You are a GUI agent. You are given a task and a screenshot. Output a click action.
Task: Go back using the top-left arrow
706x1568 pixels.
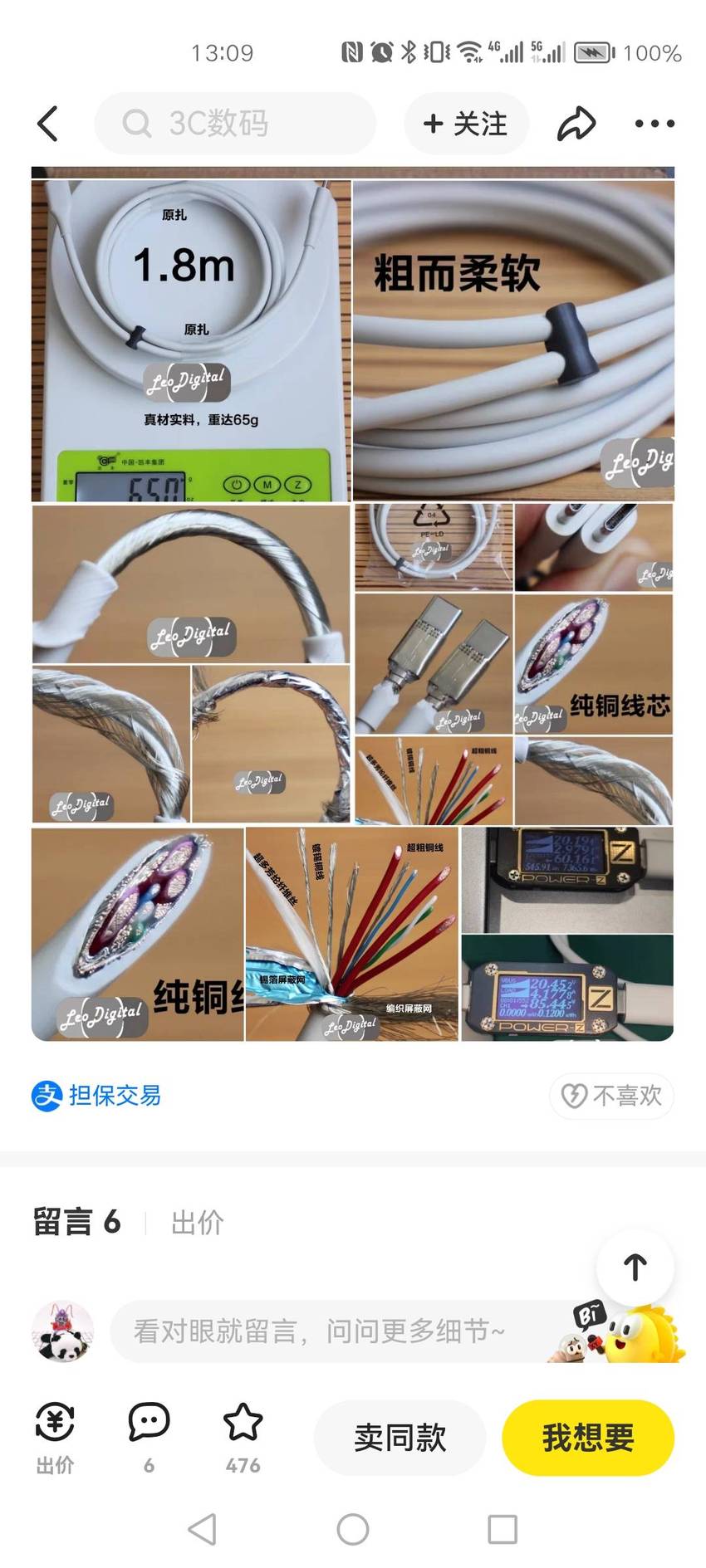tap(48, 124)
